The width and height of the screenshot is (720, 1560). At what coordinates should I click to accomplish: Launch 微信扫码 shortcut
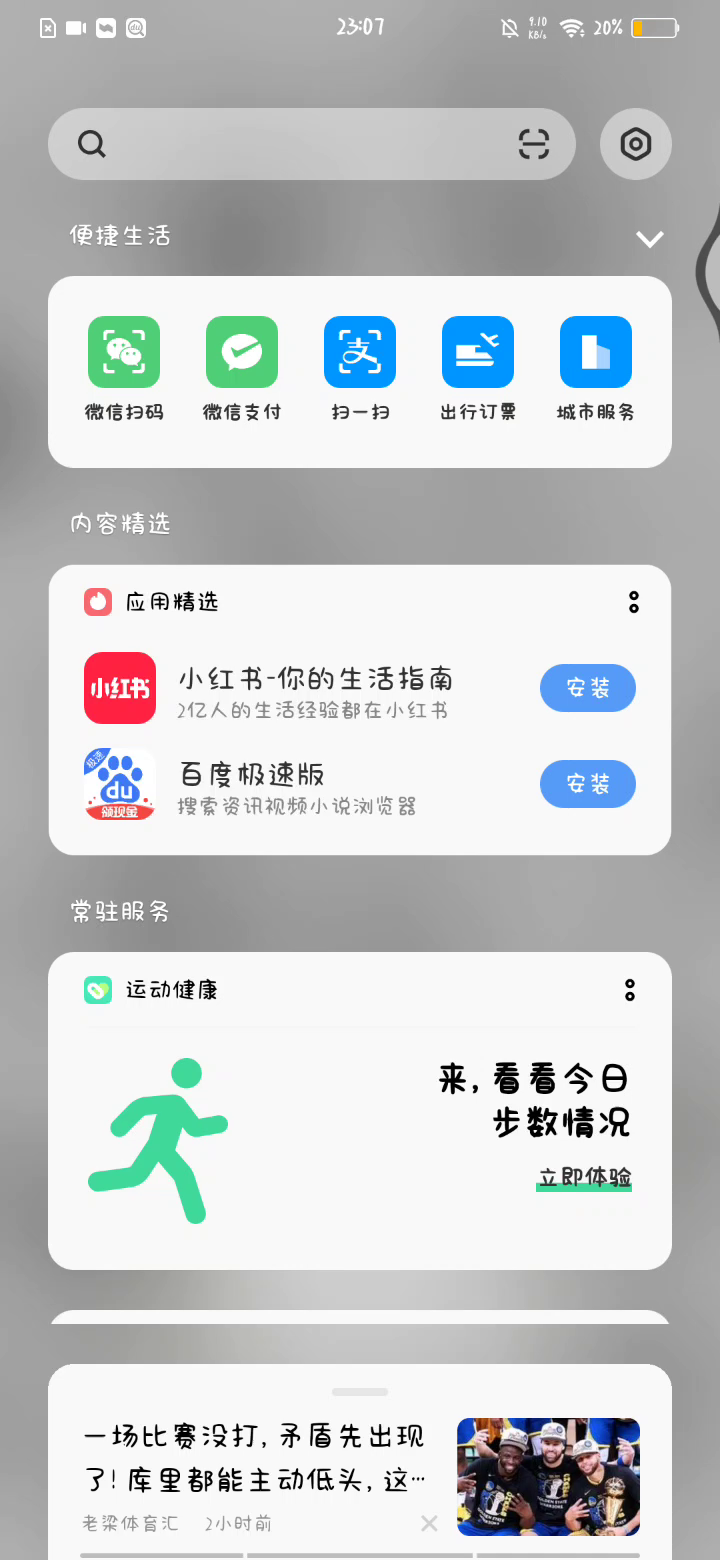coord(124,352)
